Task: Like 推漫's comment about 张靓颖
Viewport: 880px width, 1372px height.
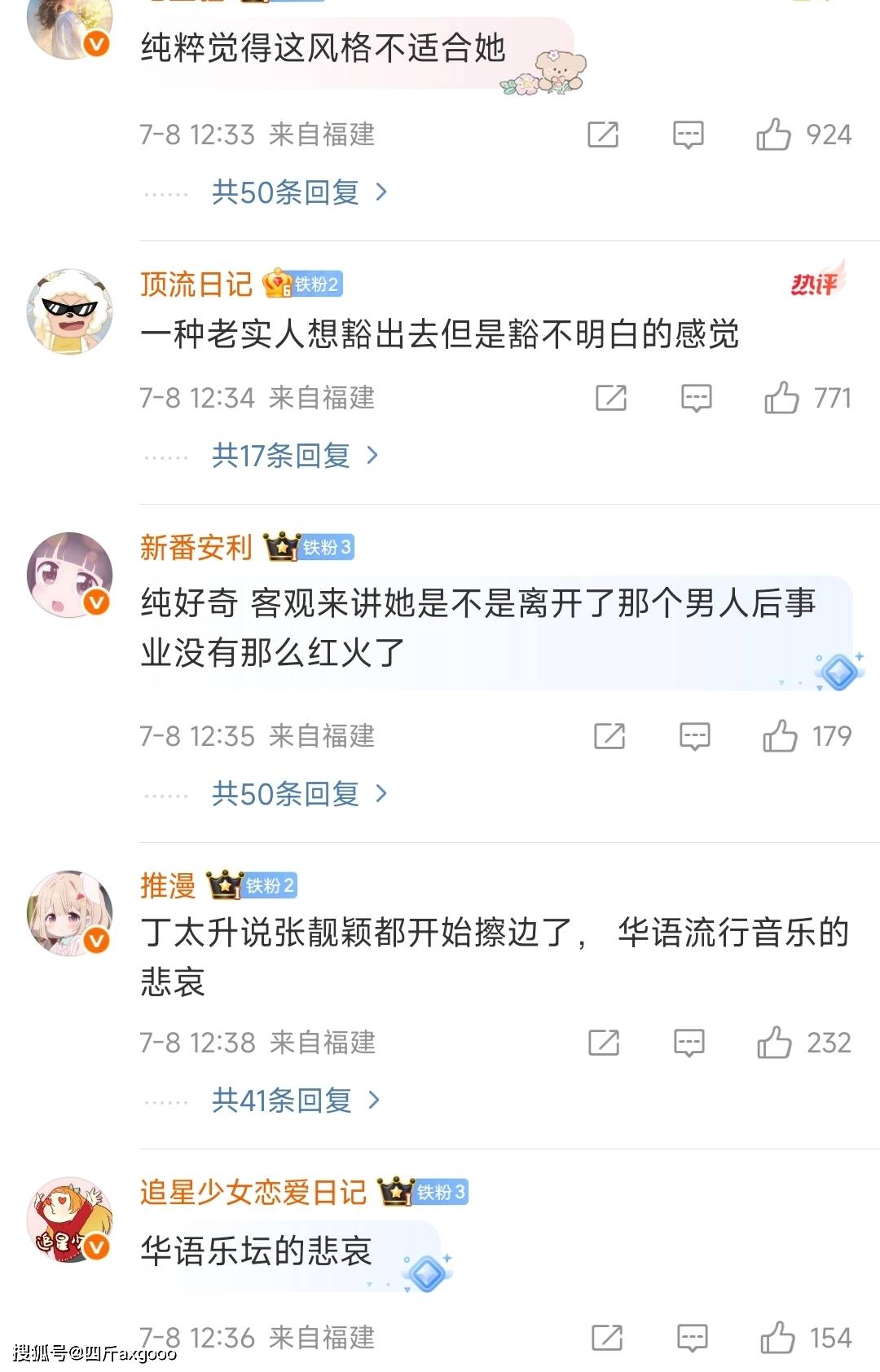Action: pos(773,1043)
